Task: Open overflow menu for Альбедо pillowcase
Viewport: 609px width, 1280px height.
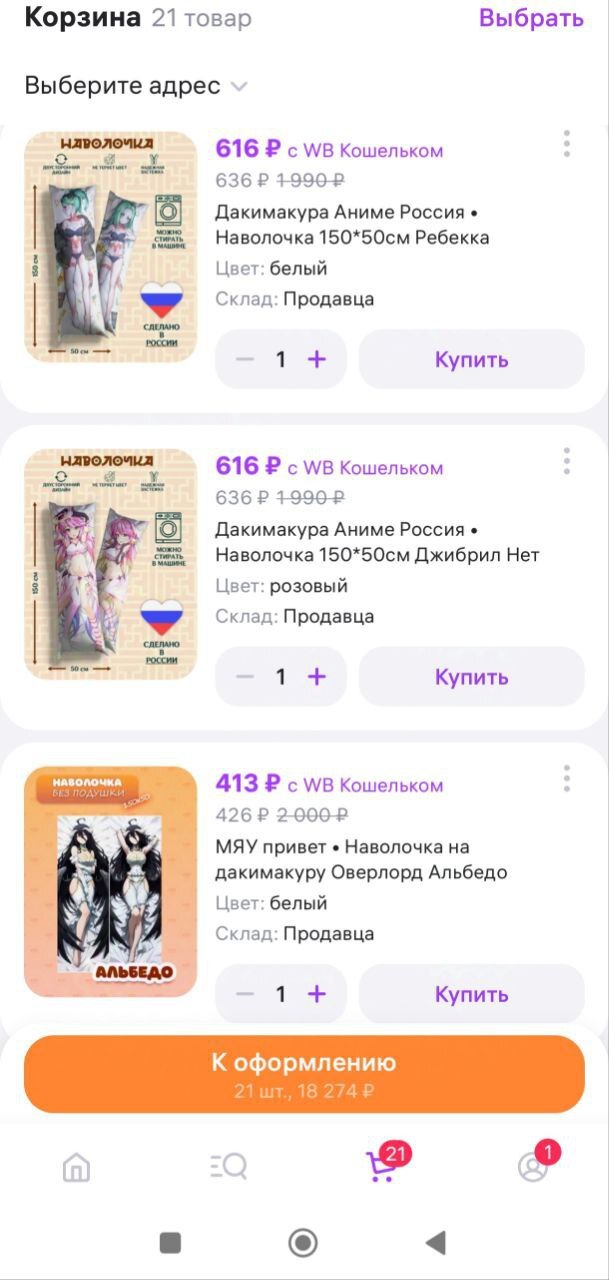Action: pyautogui.click(x=566, y=779)
